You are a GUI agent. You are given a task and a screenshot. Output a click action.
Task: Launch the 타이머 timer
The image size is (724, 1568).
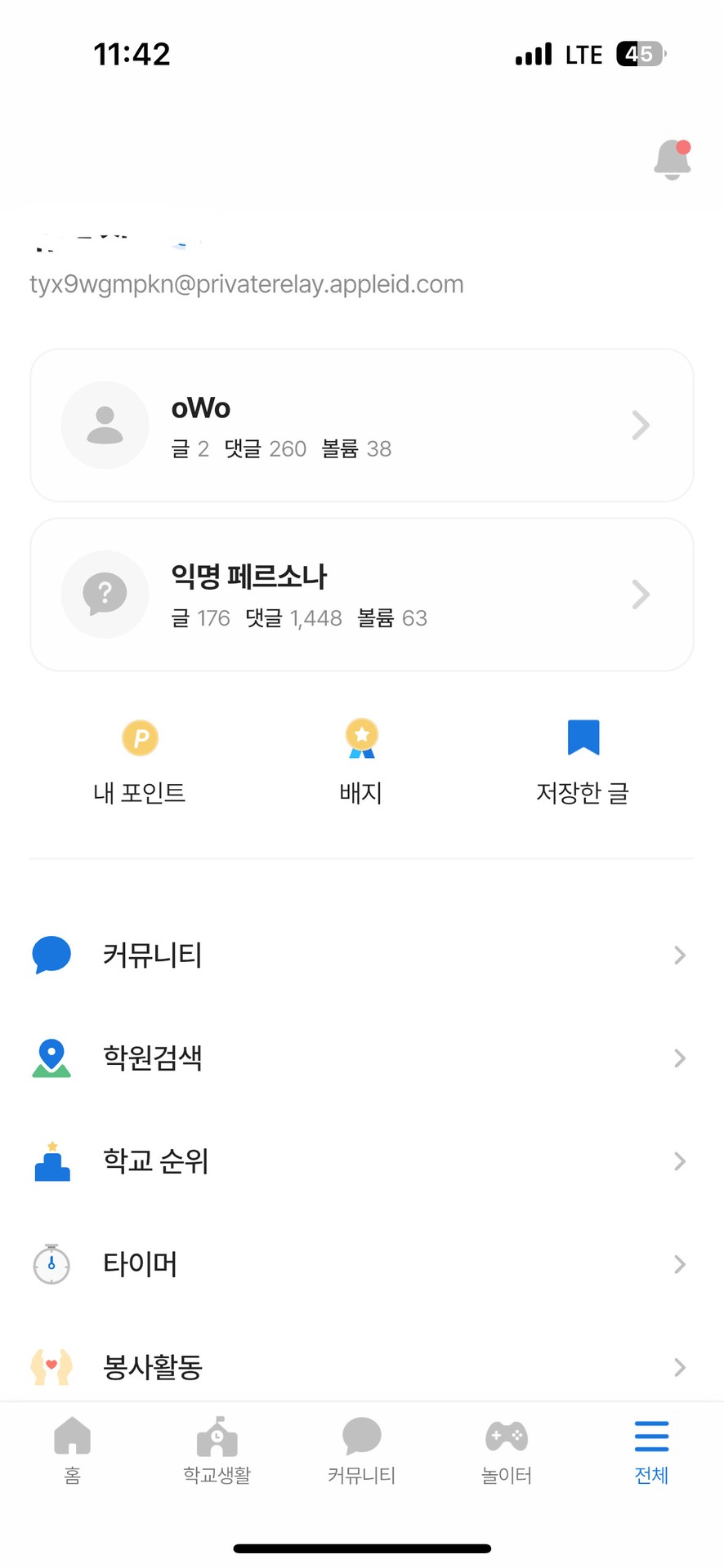pyautogui.click(x=361, y=1263)
